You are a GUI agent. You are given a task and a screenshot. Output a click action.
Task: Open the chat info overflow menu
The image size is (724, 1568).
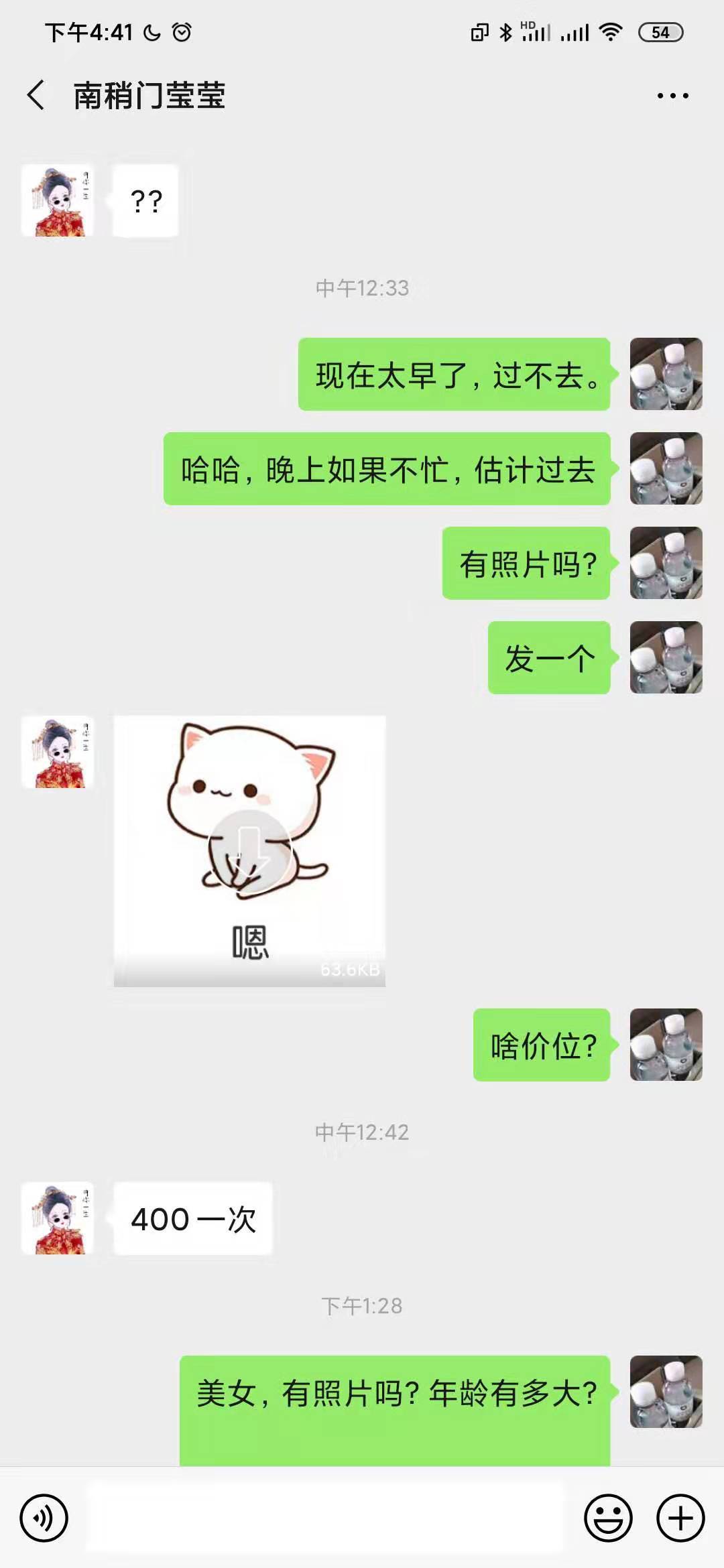pyautogui.click(x=672, y=96)
